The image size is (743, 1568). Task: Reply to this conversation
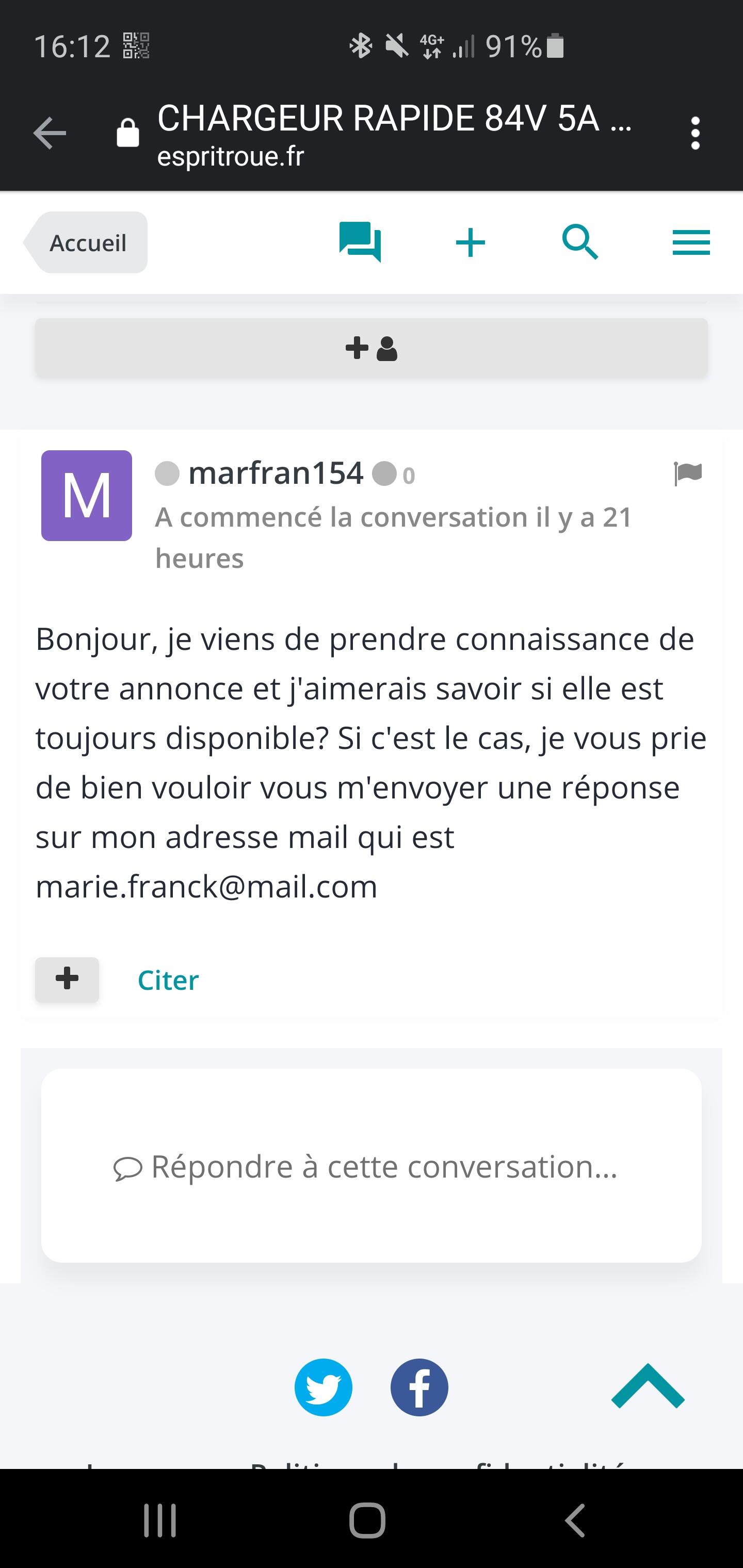(372, 1166)
